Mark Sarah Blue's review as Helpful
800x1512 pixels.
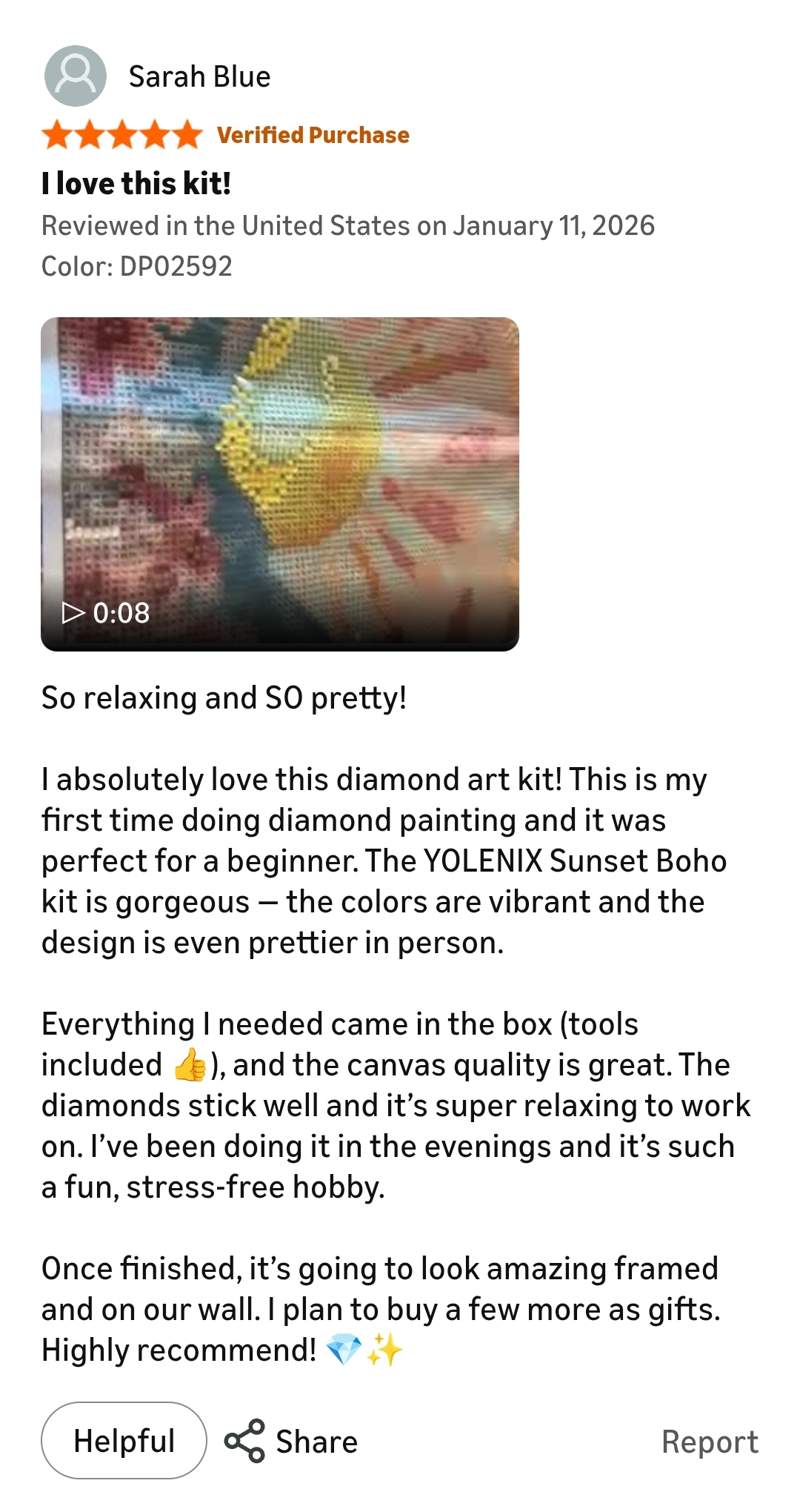(124, 1441)
